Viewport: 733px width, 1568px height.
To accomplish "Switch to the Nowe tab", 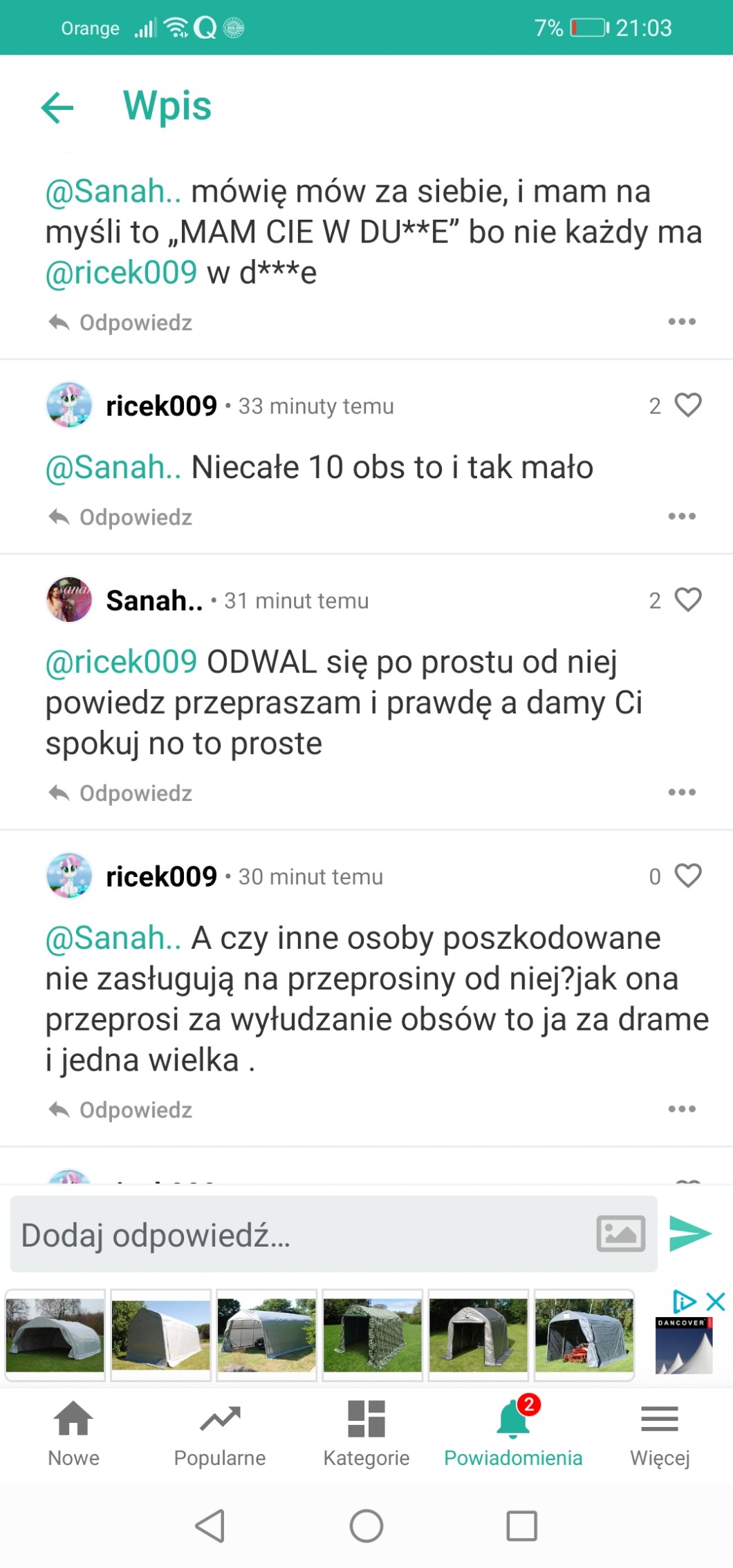I will pyautogui.click(x=73, y=1433).
